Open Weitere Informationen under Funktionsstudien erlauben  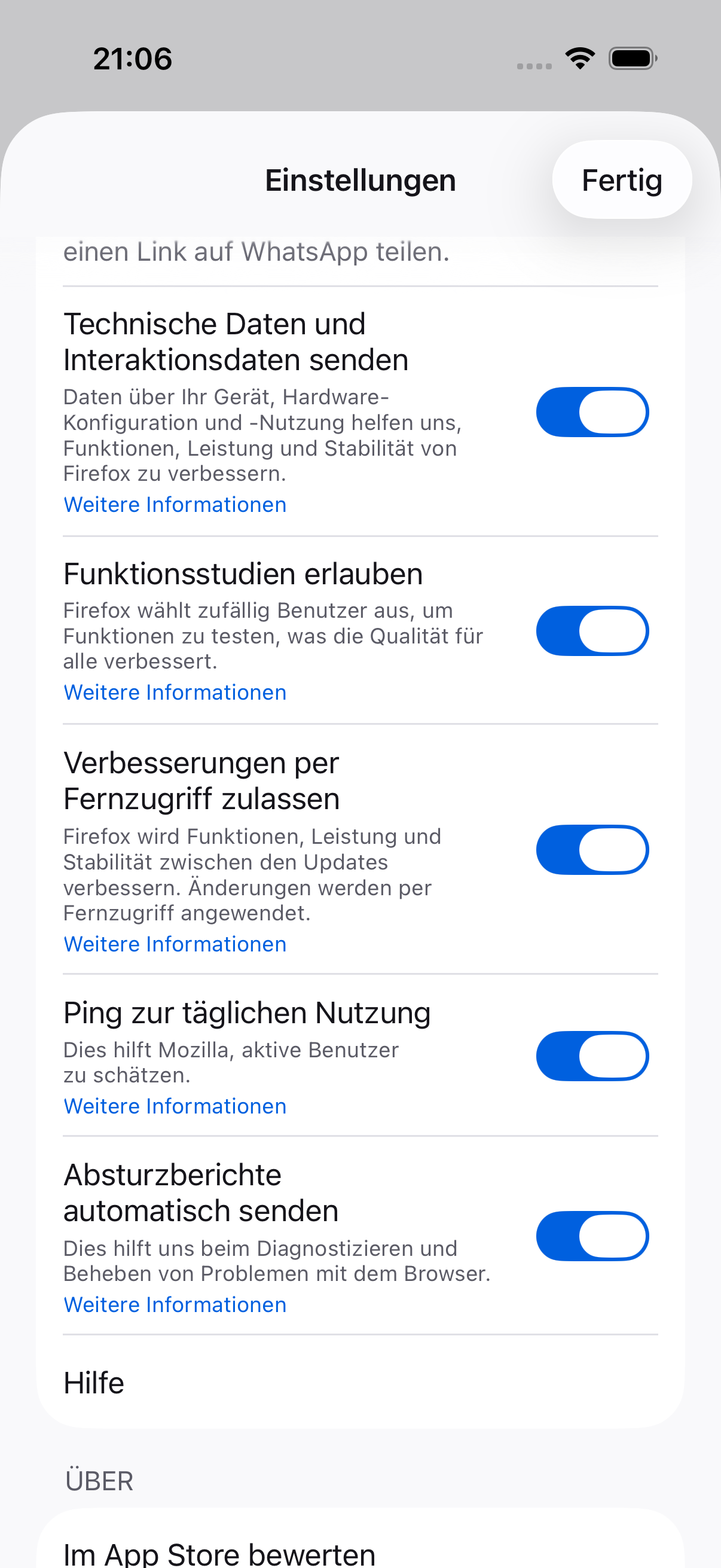(x=175, y=693)
